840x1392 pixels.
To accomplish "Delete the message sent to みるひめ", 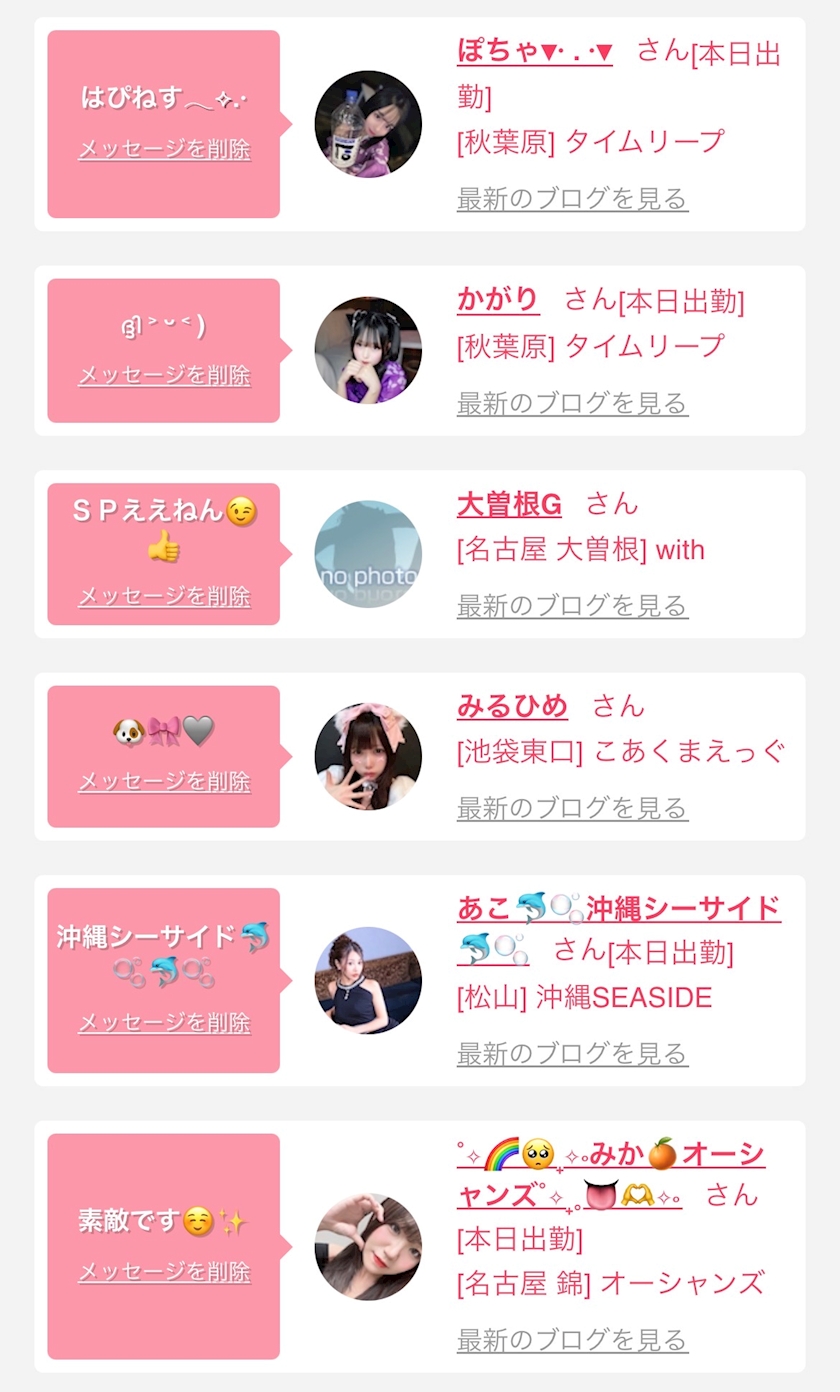I will [164, 782].
